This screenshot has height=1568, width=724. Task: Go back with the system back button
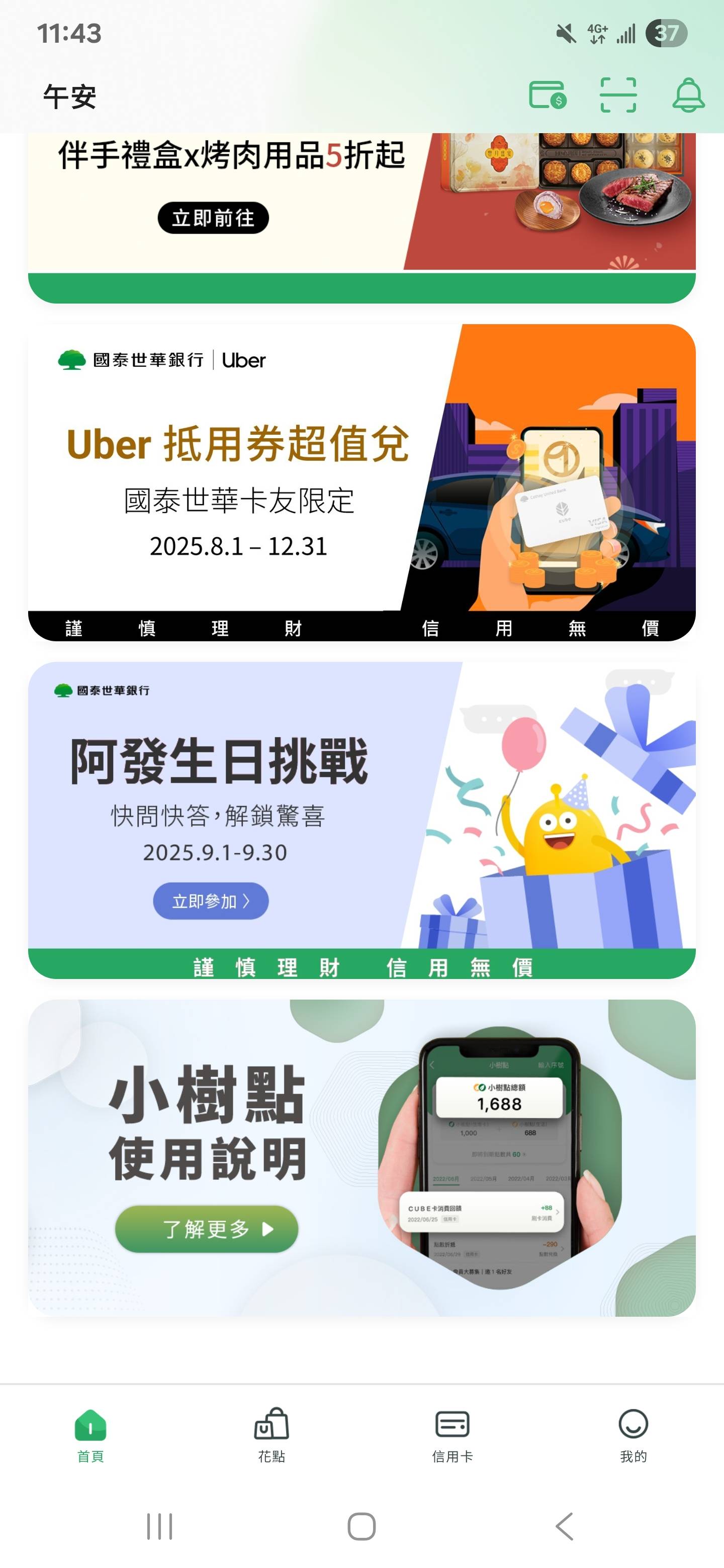[x=565, y=1526]
